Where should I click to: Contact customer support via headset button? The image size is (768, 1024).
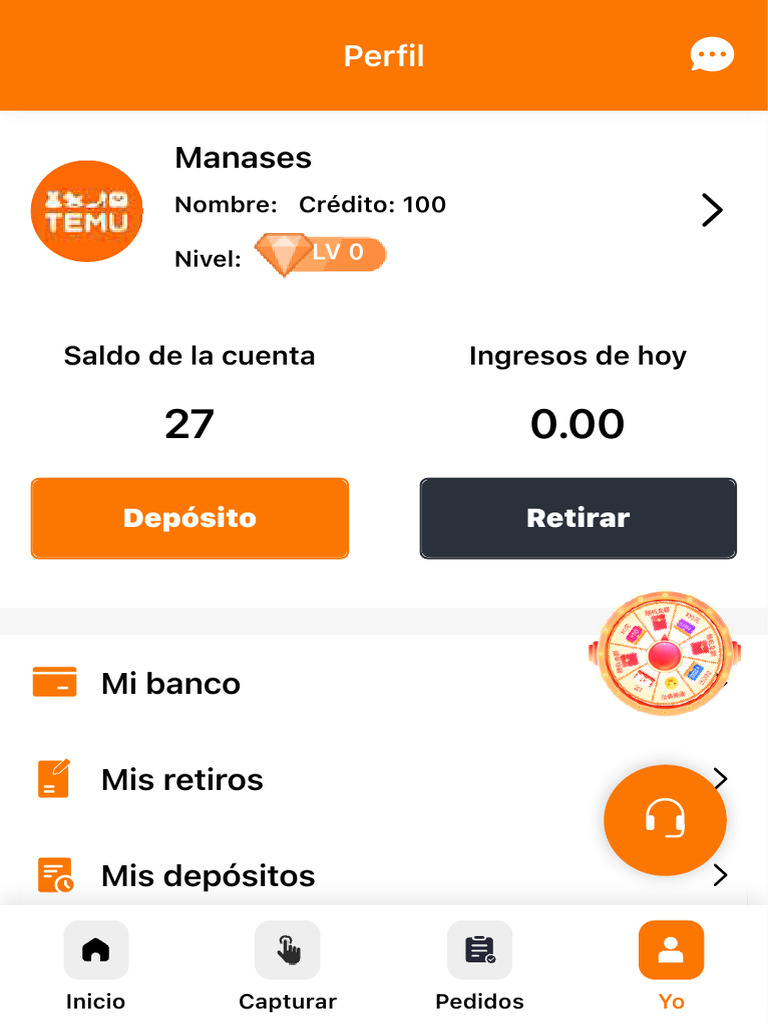(665, 820)
